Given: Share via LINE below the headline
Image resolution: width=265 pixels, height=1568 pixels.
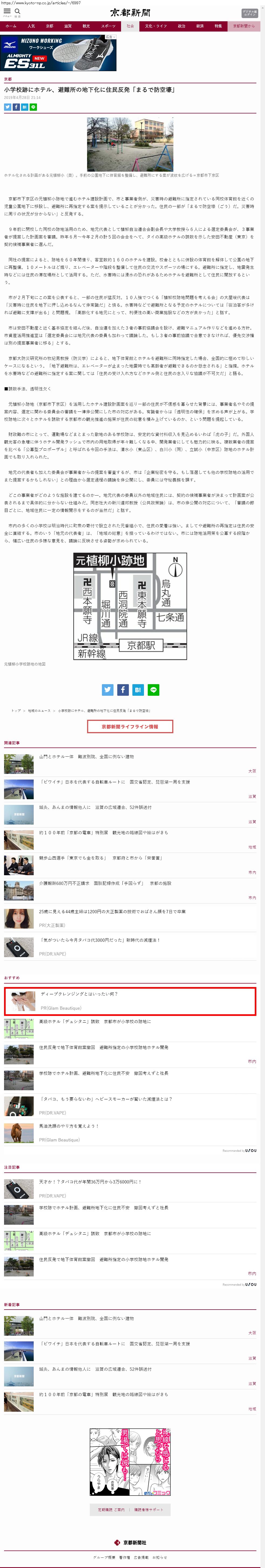Looking at the screenshot, I should (x=33, y=107).
